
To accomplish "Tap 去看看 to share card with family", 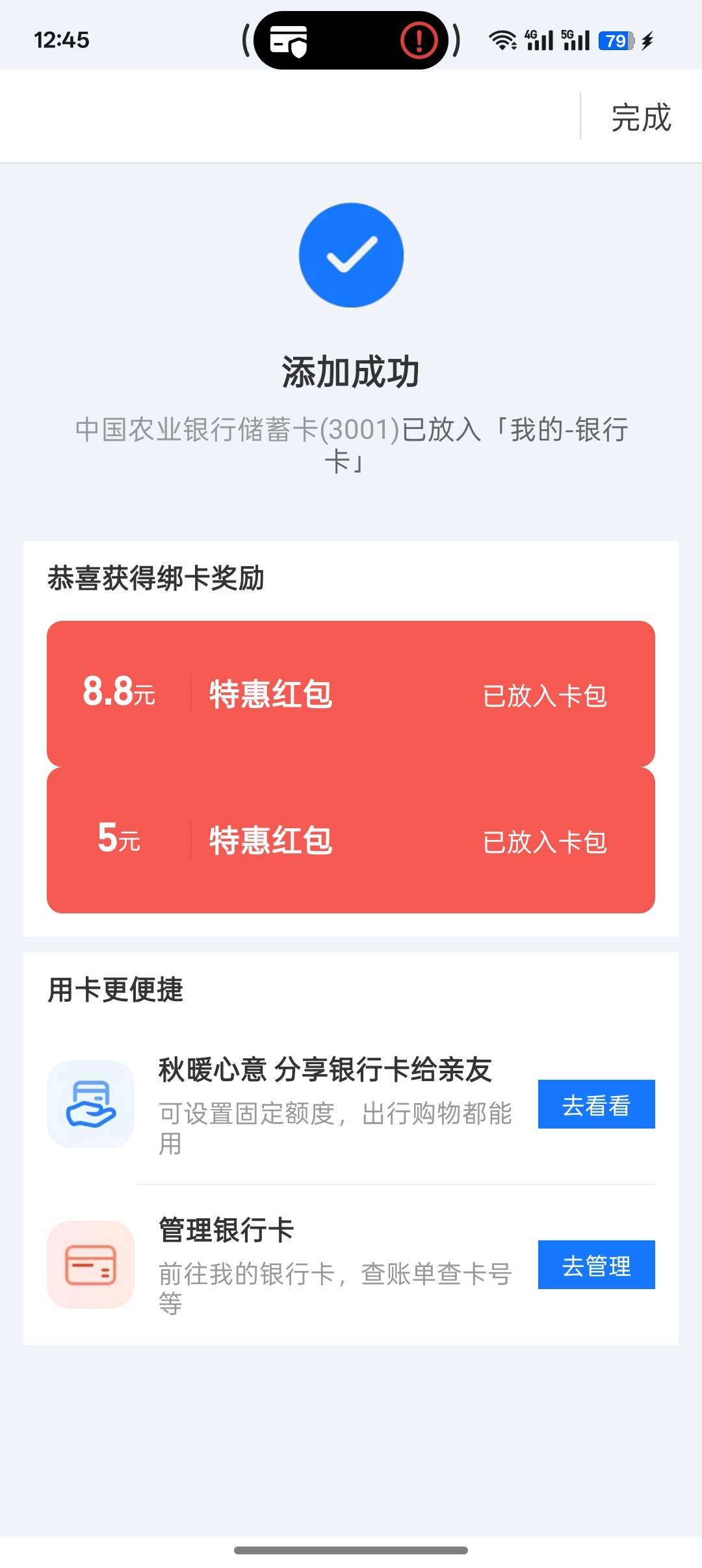I will coord(596,1104).
